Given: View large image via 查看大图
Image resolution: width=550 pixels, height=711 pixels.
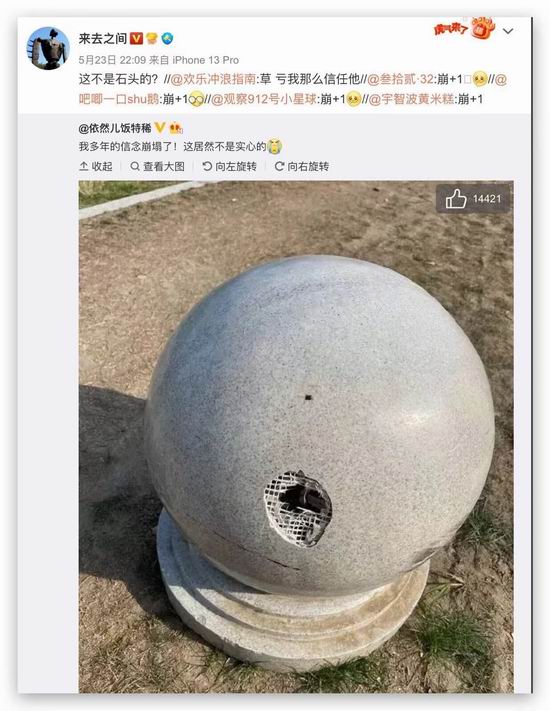Looking at the screenshot, I should 157,166.
